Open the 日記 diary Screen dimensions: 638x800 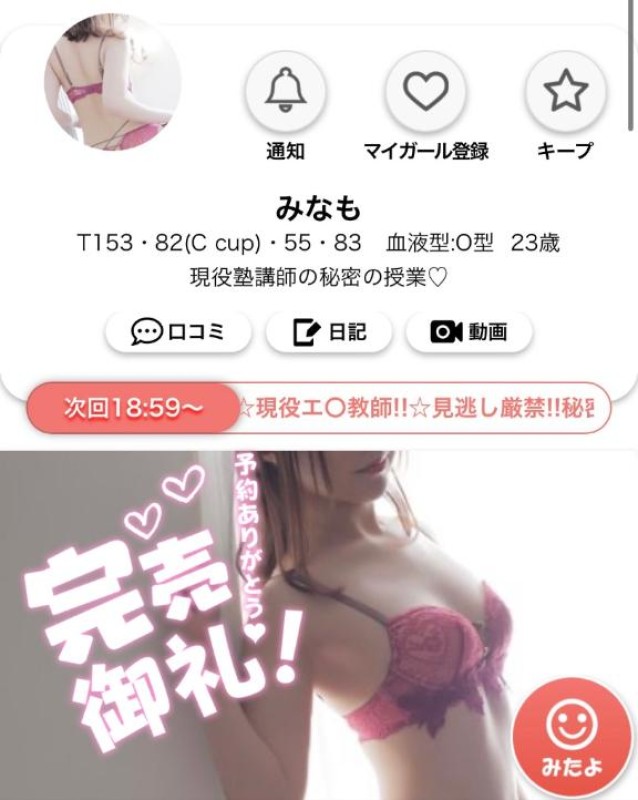click(328, 332)
